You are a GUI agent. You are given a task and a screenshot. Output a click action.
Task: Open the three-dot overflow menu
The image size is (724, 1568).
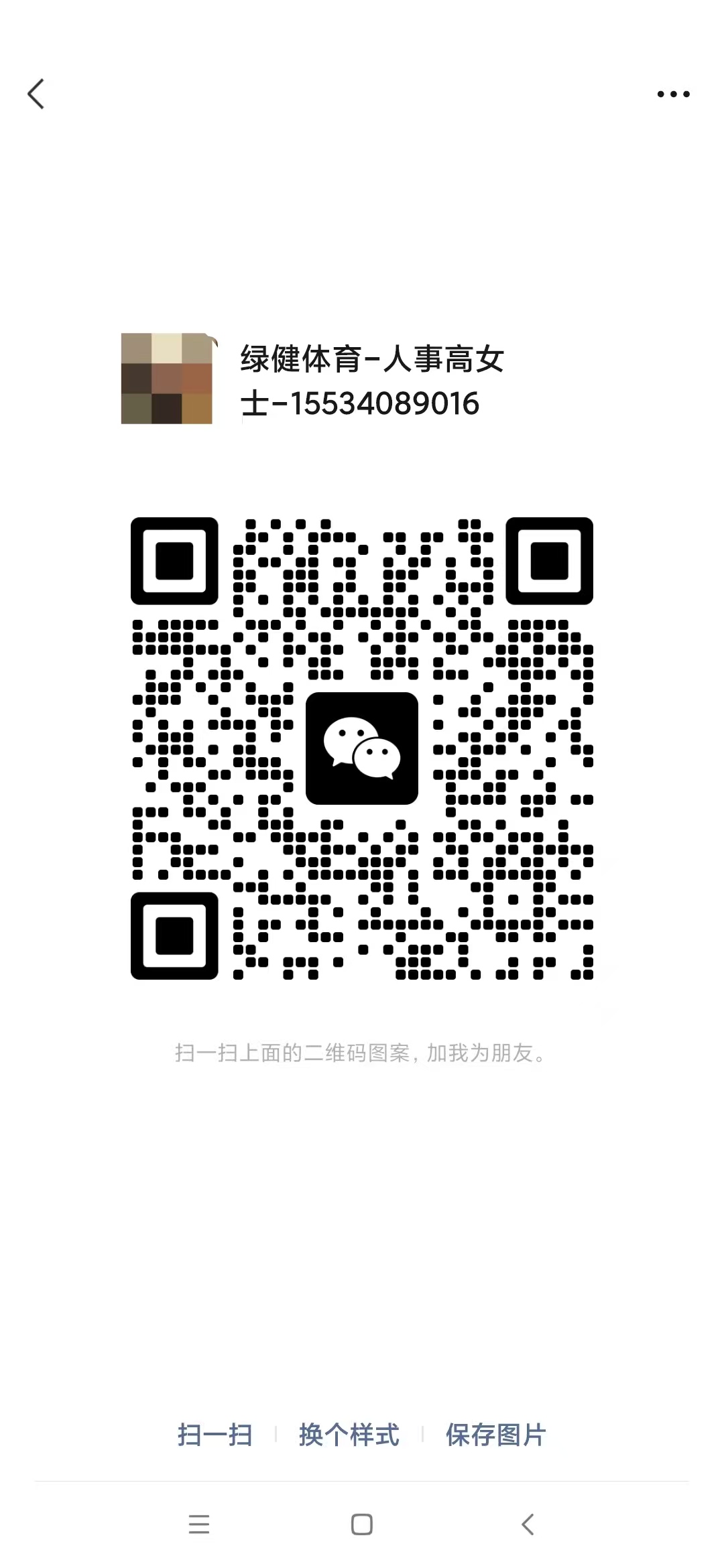[x=673, y=94]
